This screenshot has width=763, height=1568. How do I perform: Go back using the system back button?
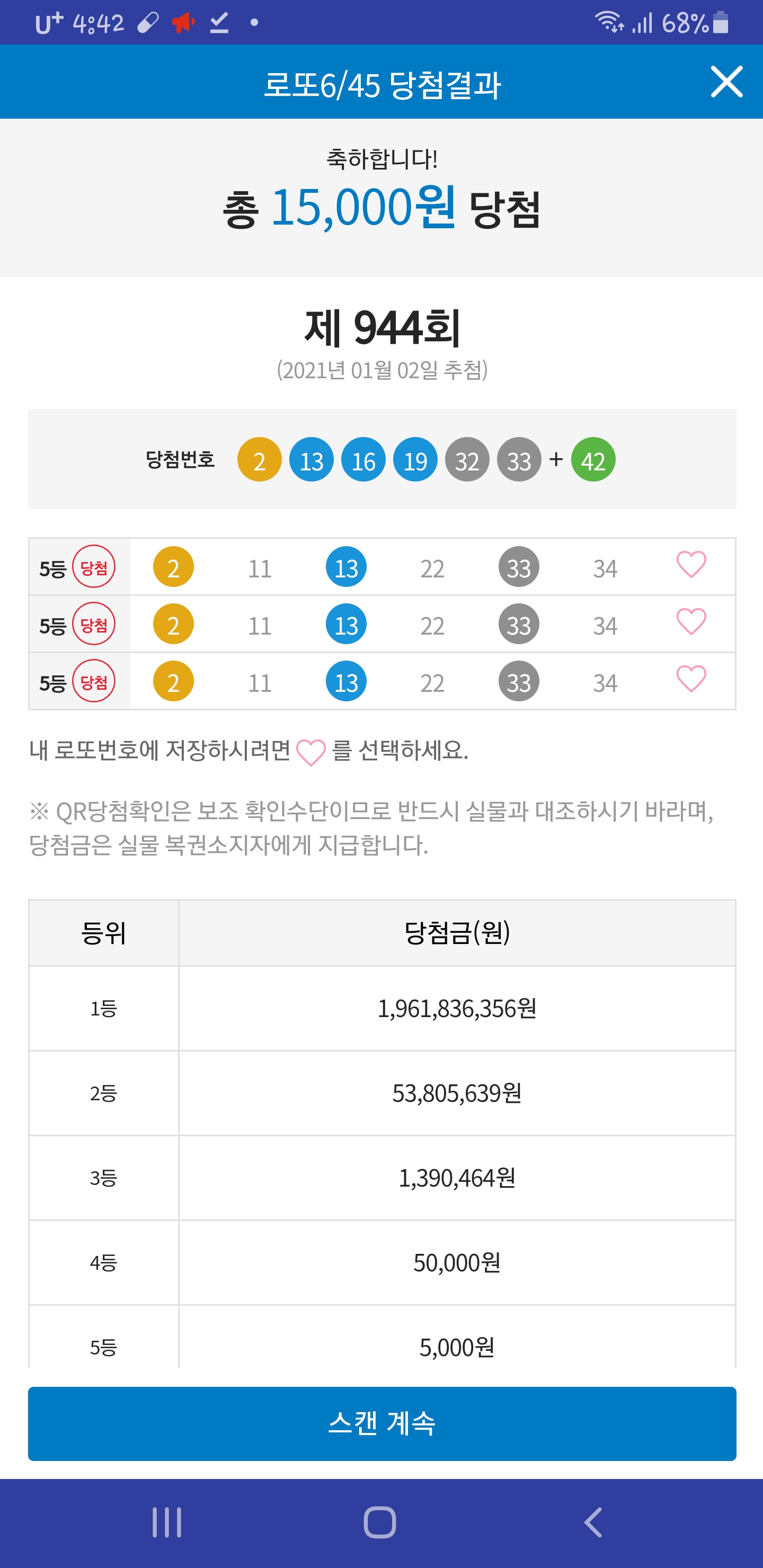click(593, 1522)
